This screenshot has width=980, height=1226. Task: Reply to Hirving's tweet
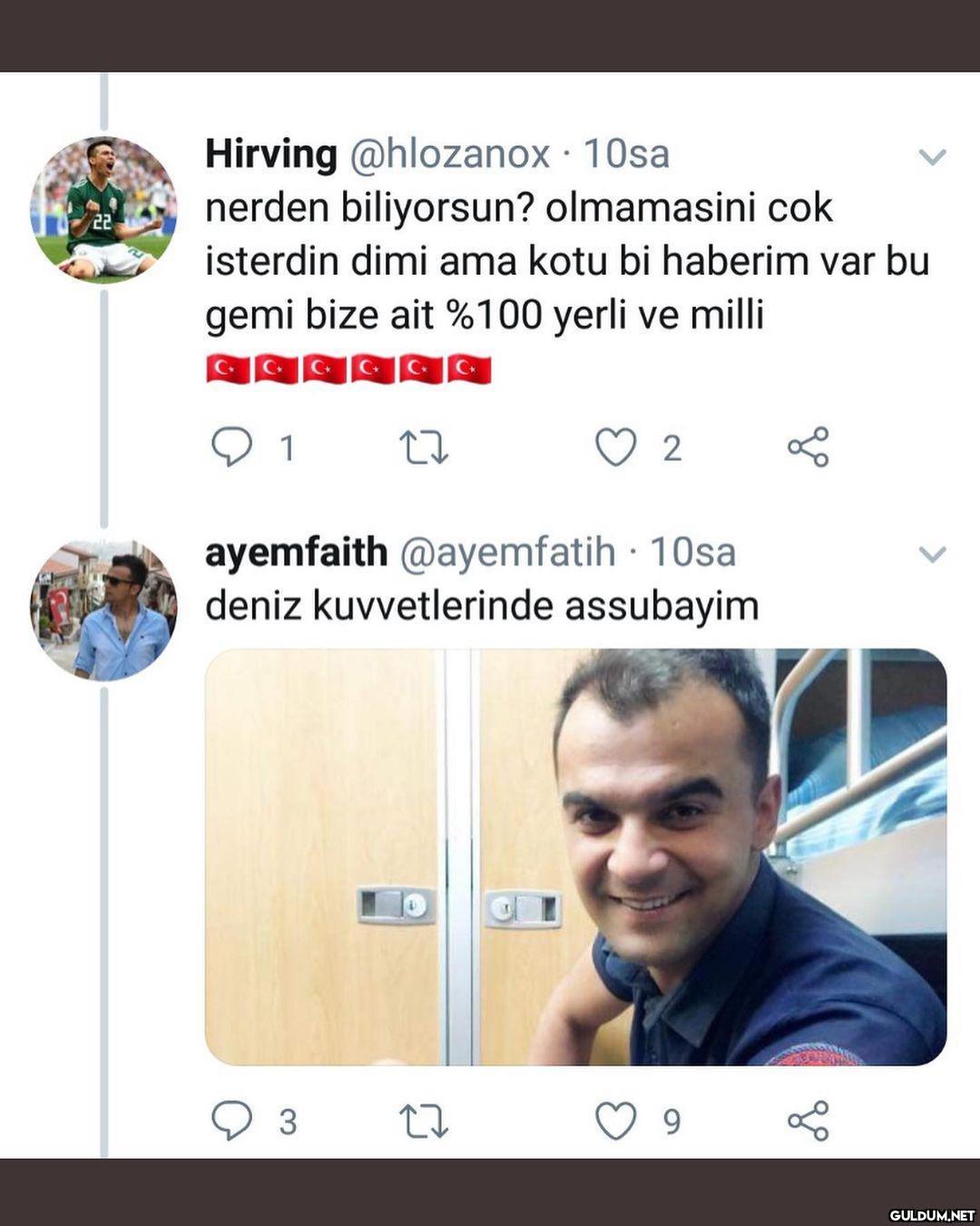pos(231,447)
